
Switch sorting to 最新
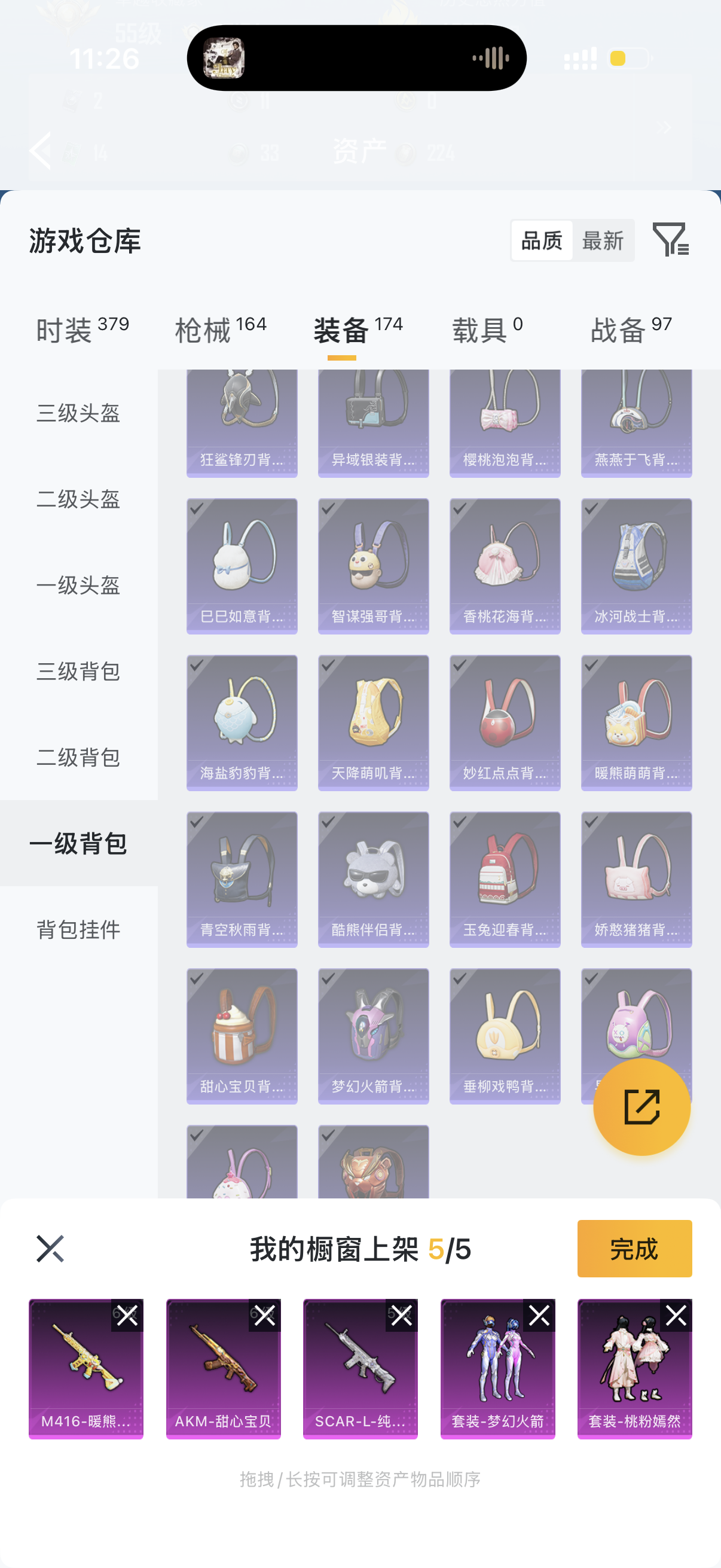[x=603, y=241]
